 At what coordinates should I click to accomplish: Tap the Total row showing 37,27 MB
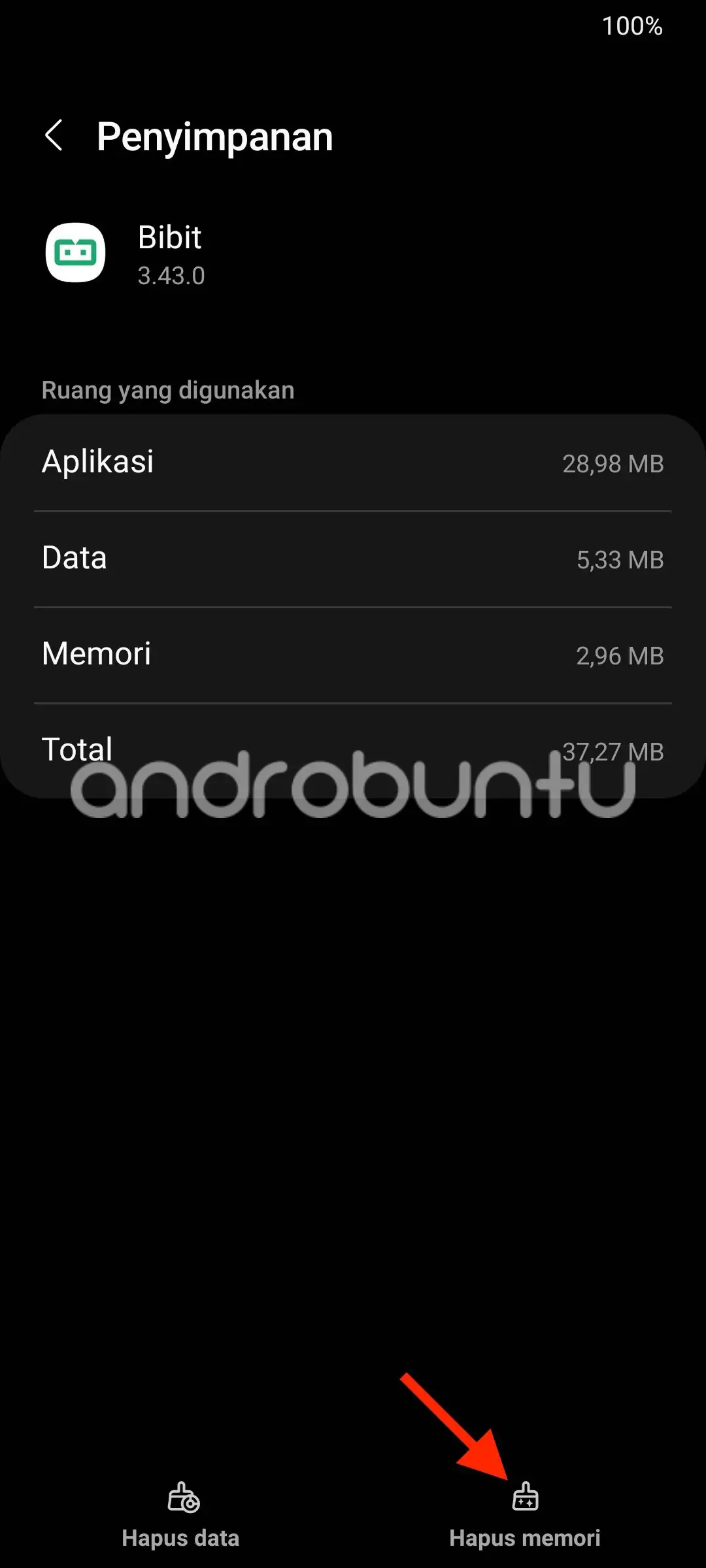[353, 749]
